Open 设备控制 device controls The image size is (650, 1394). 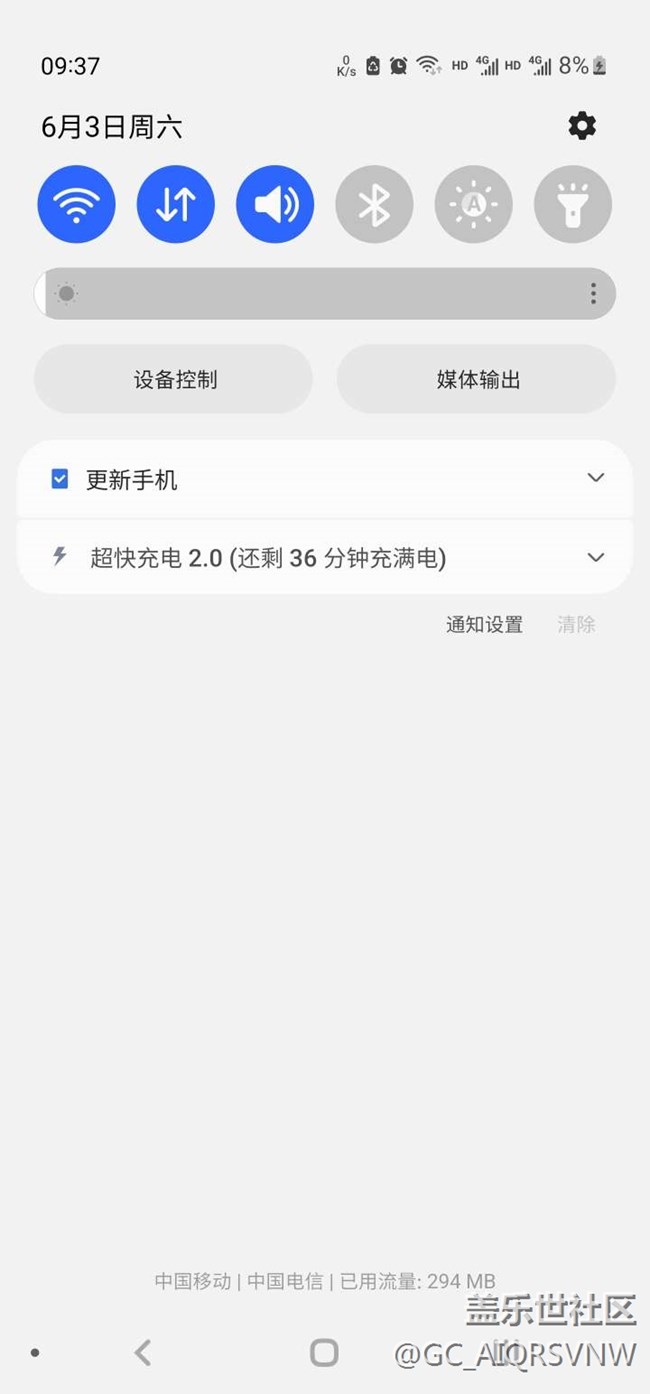click(174, 380)
